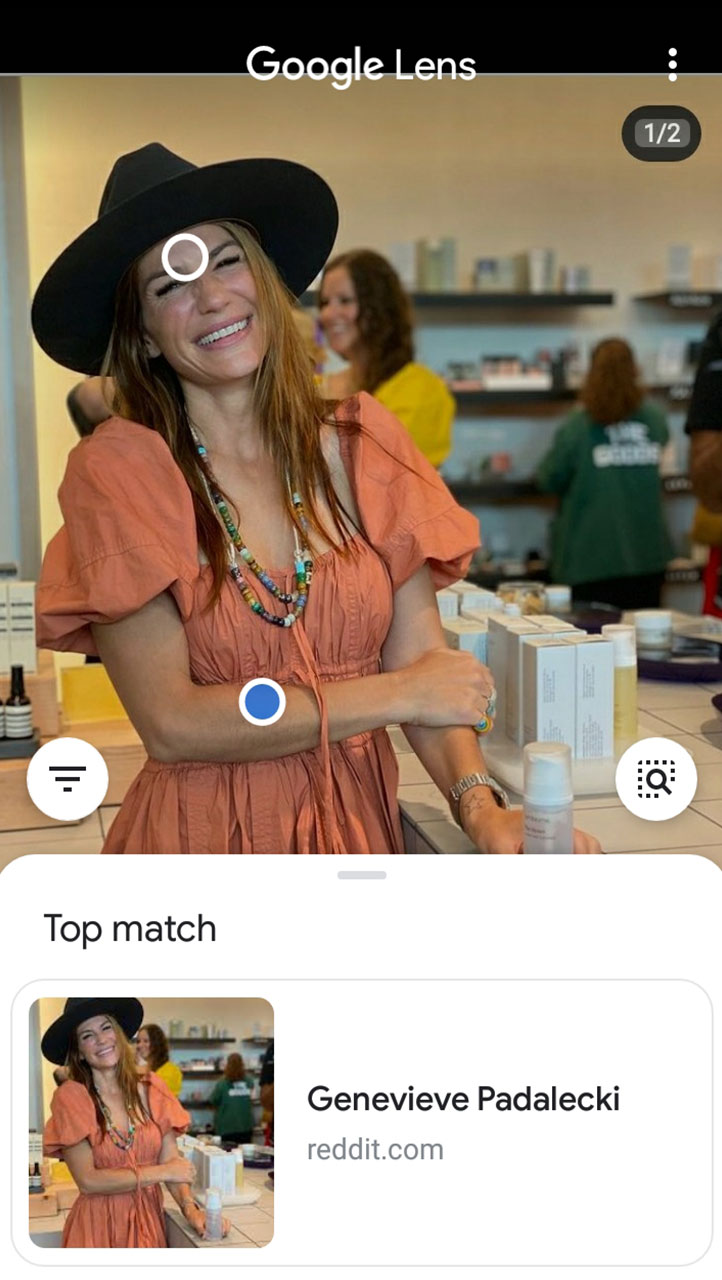Select the white circle marker on the hat
This screenshot has height=1280, width=722.
(185, 257)
